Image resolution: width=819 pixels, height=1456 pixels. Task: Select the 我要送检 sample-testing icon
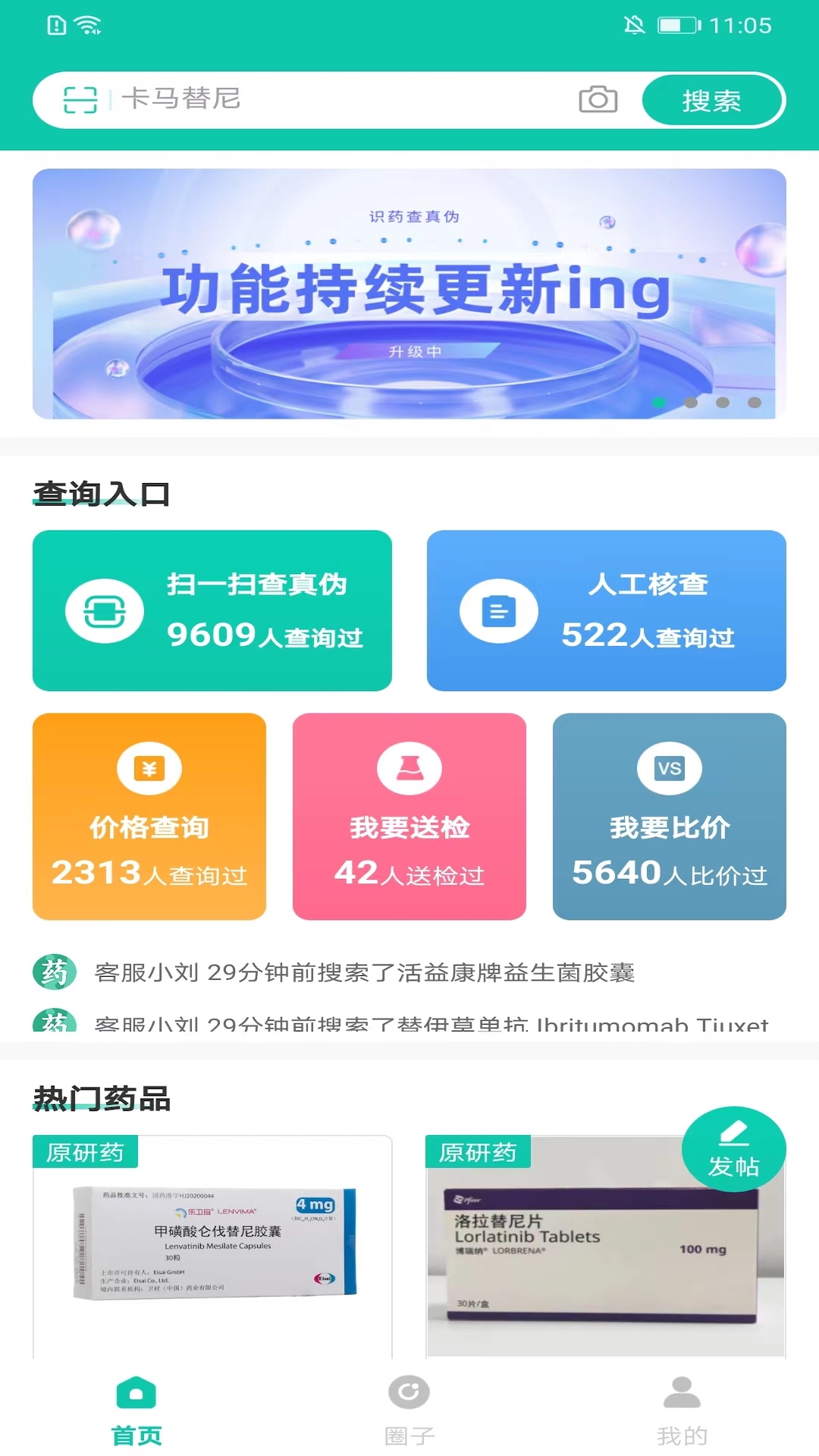(x=409, y=768)
